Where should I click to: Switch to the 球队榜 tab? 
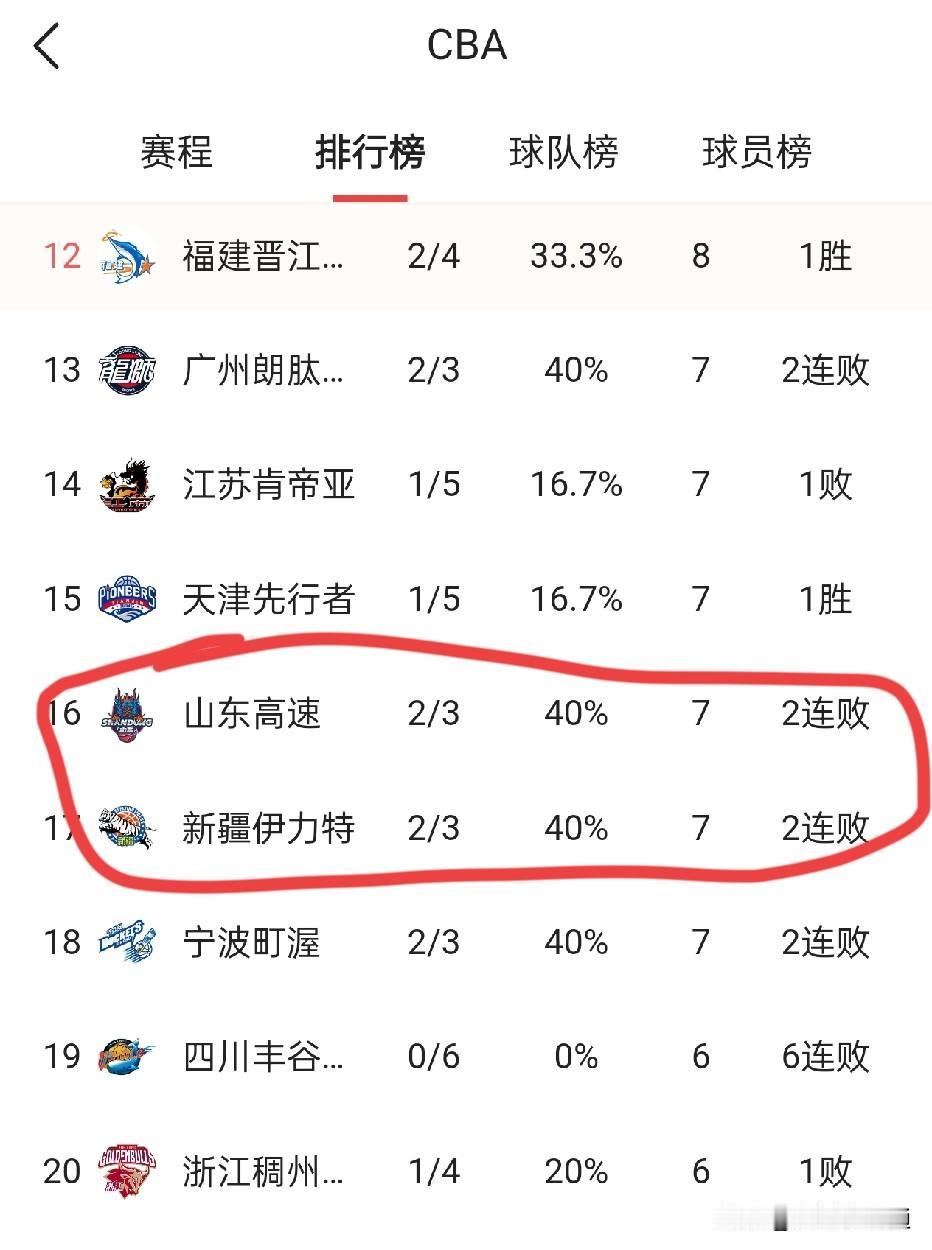[x=564, y=152]
